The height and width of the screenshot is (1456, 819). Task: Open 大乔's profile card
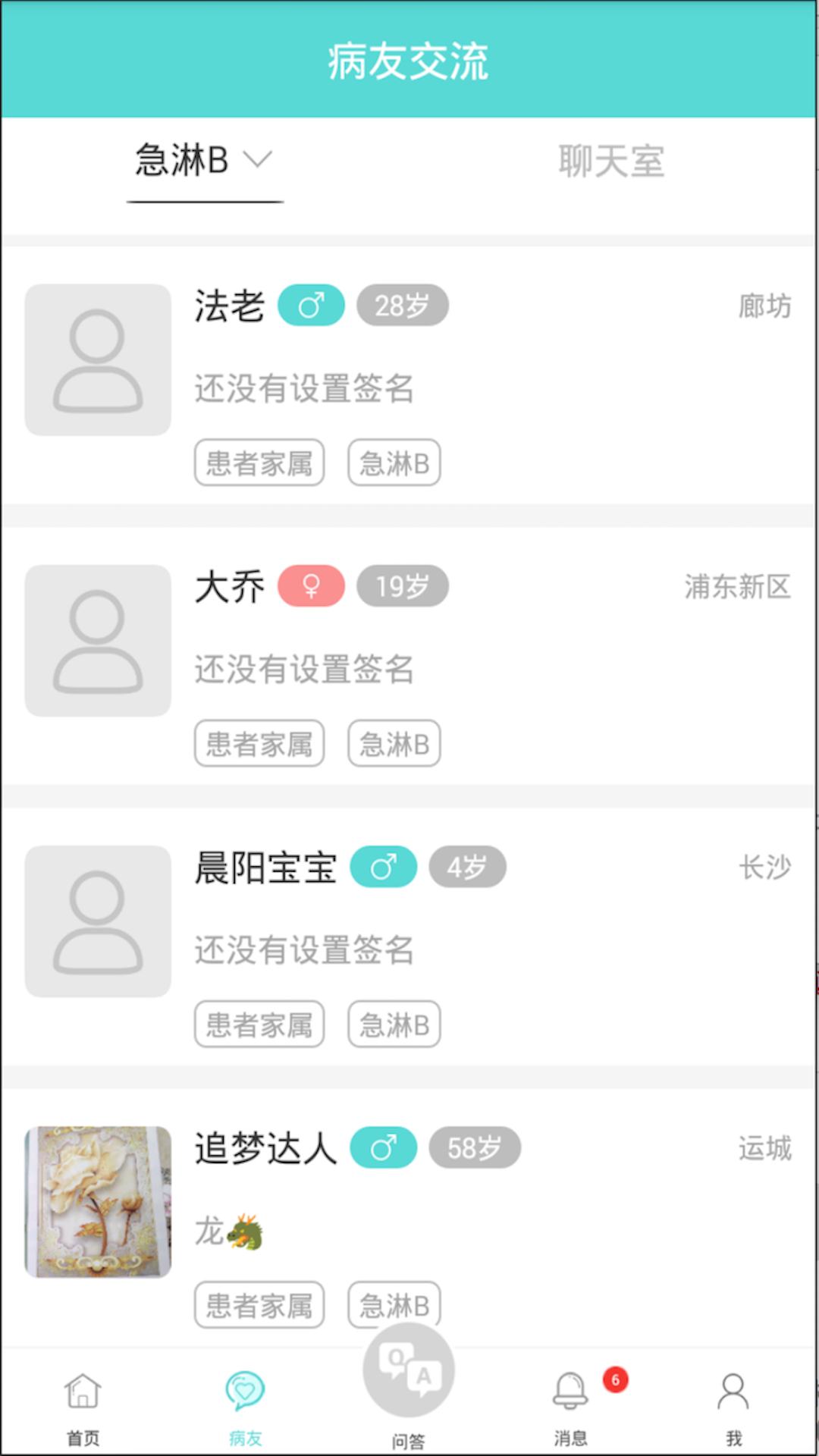409,656
